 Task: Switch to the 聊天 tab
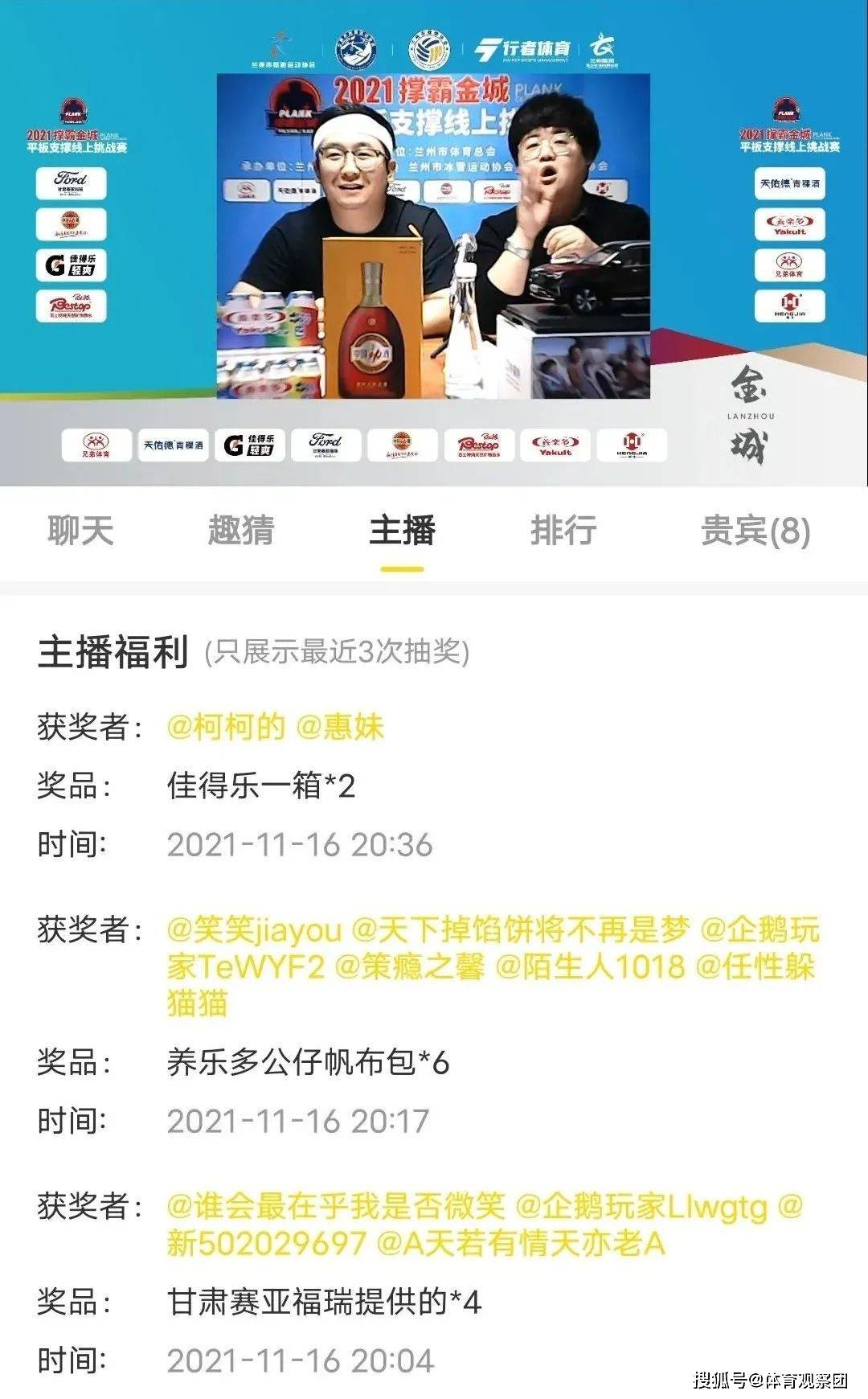point(80,531)
